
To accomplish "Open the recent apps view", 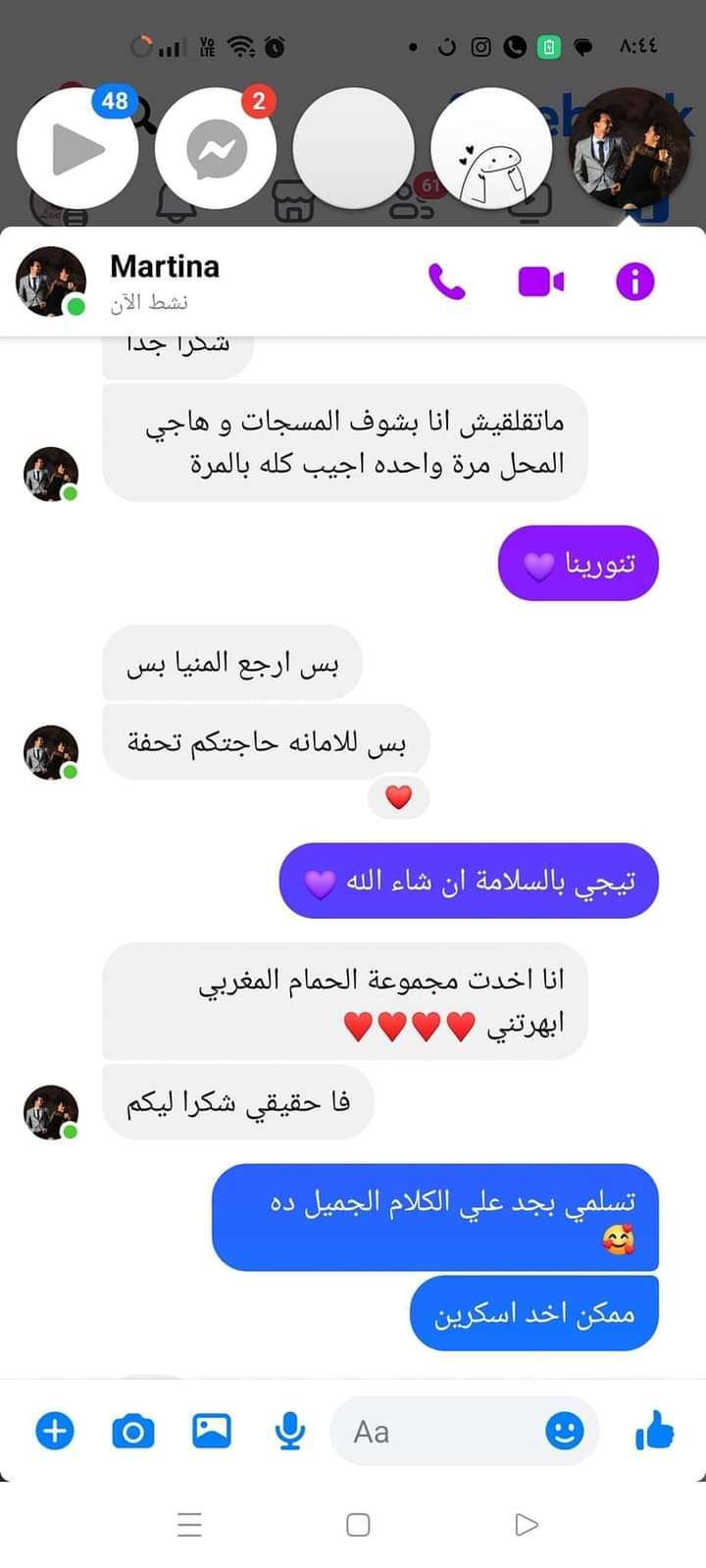I will click(189, 1524).
